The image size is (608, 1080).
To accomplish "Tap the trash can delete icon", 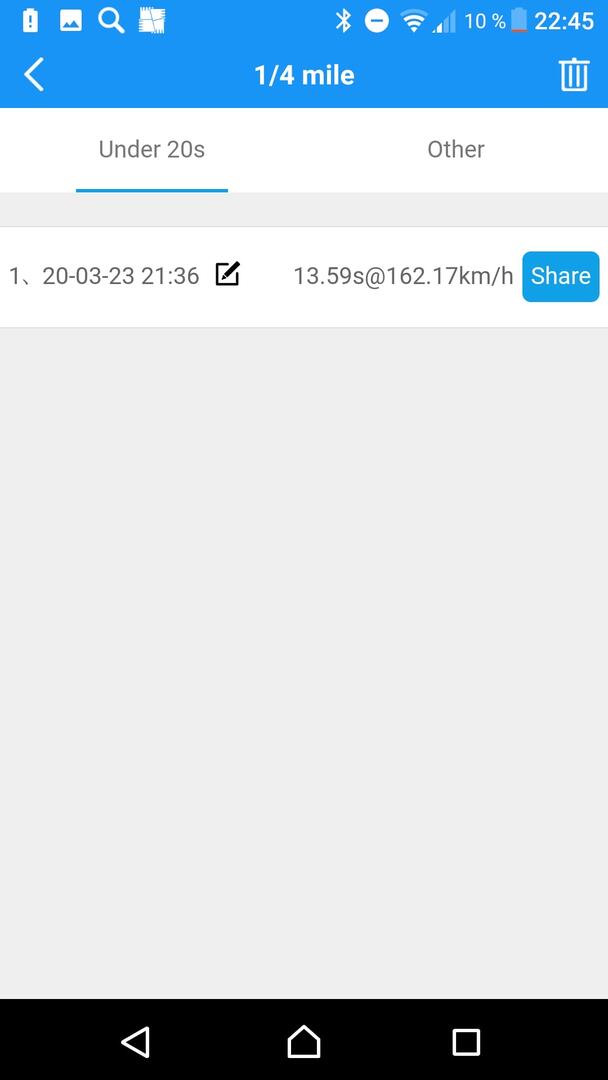I will point(573,75).
